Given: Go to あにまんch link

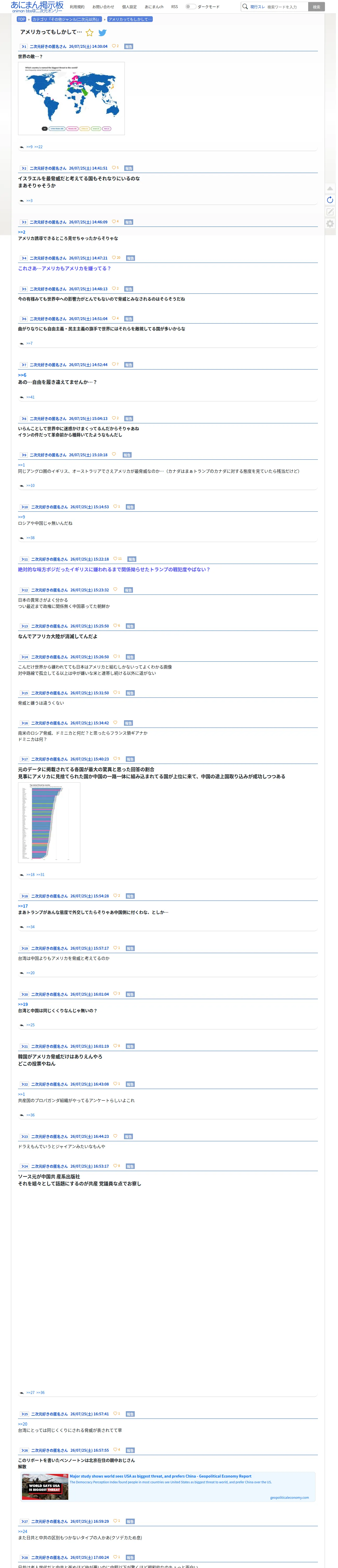Looking at the screenshot, I should click(155, 7).
